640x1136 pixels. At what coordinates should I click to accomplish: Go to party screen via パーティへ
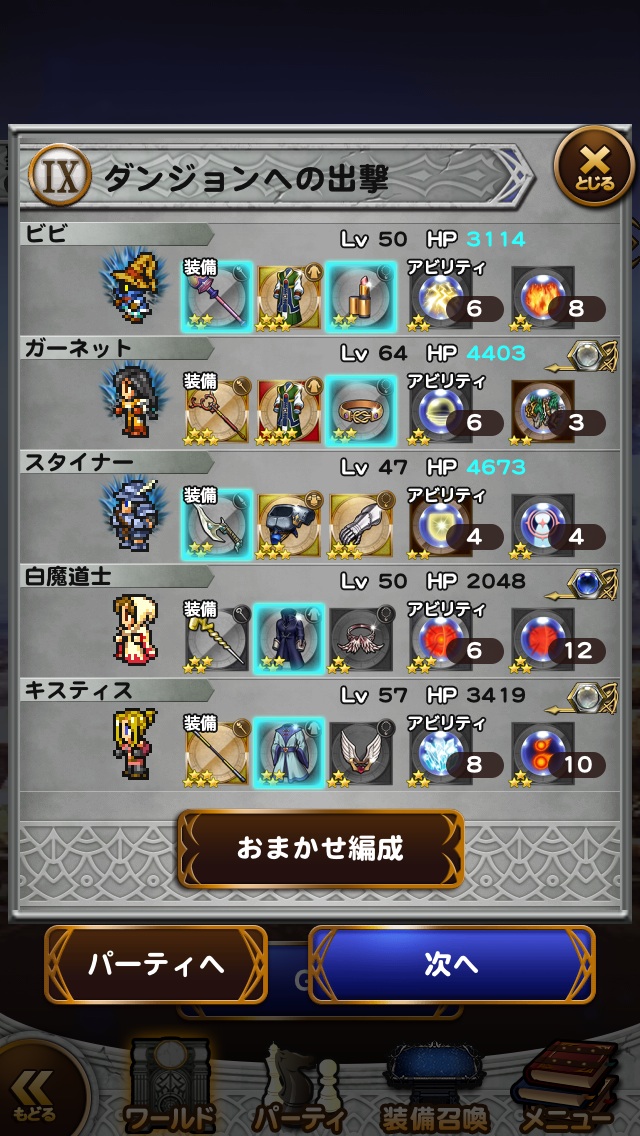(156, 964)
